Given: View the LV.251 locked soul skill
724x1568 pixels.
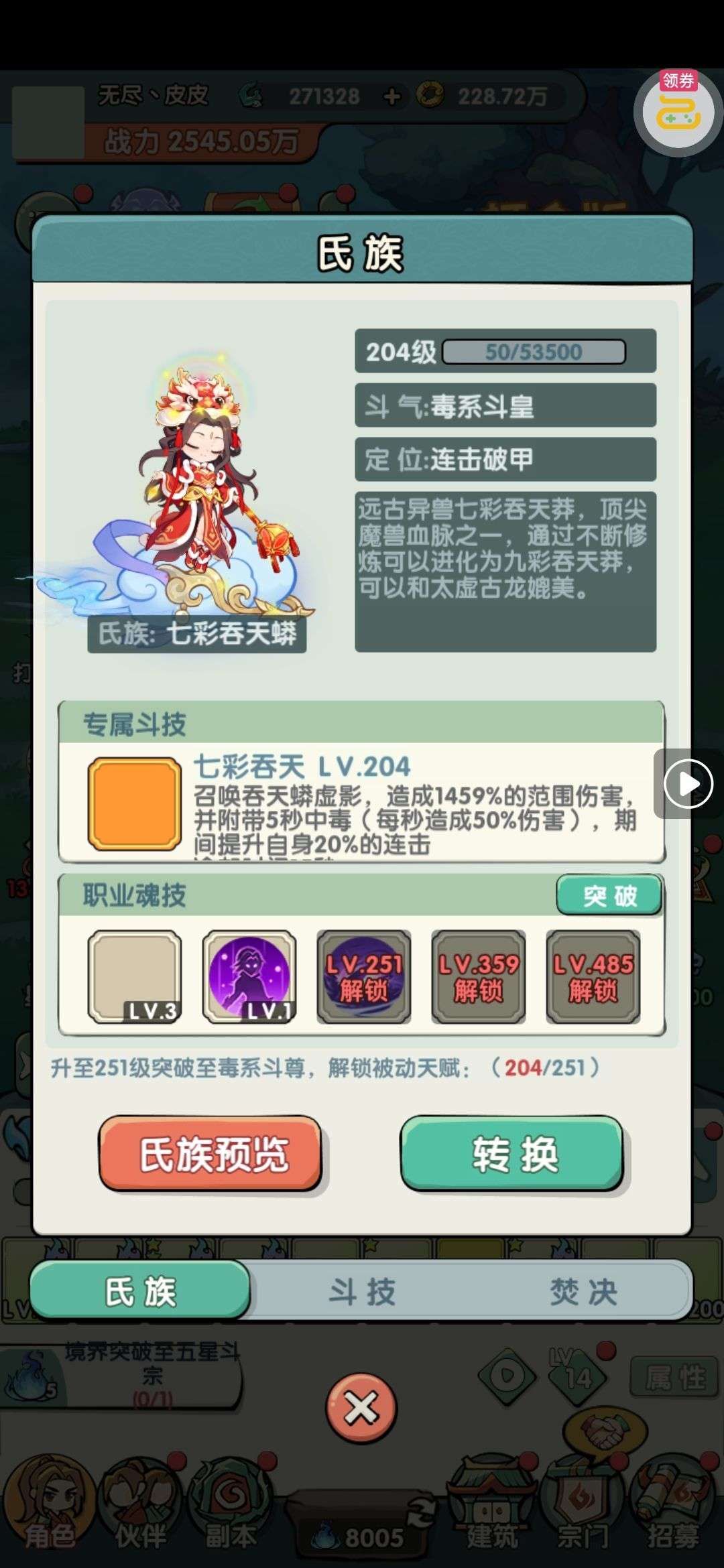Looking at the screenshot, I should pyautogui.click(x=363, y=976).
